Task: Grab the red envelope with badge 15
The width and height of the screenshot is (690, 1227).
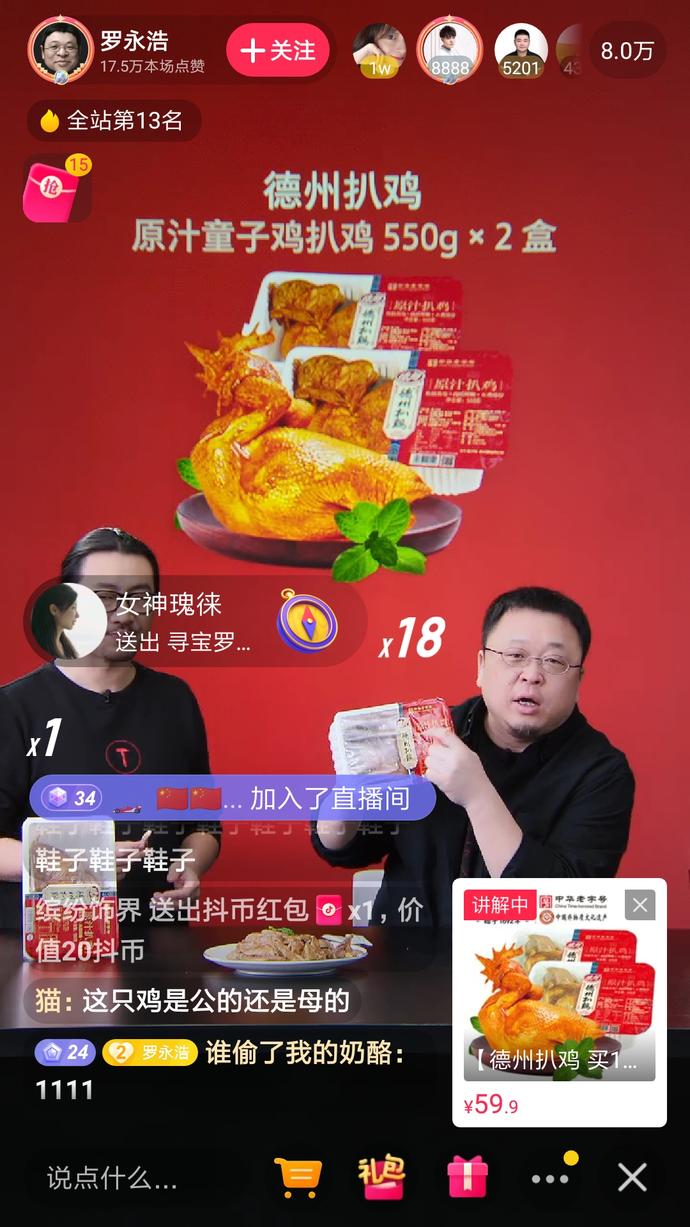Action: point(57,186)
